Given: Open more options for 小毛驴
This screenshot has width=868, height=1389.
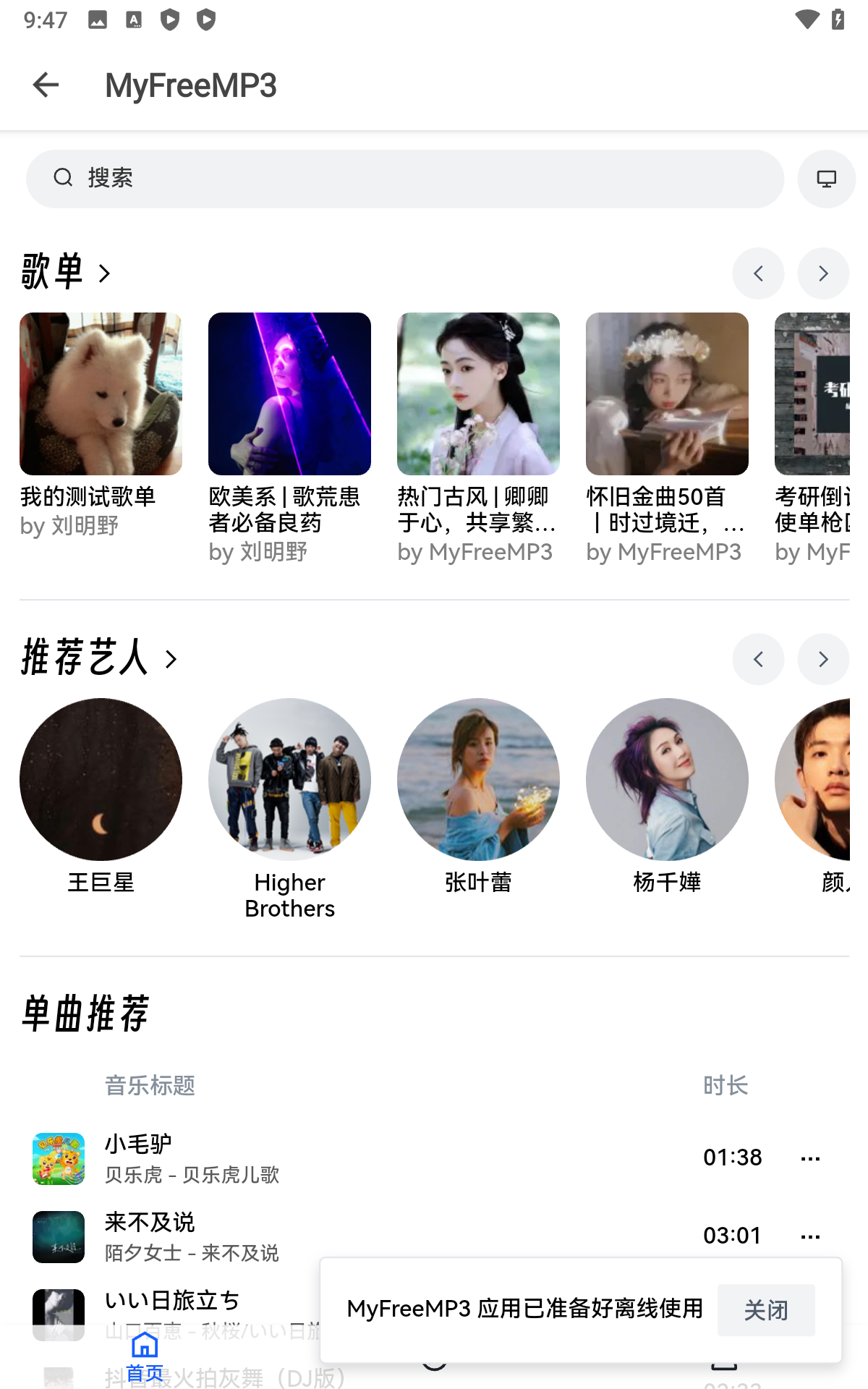Looking at the screenshot, I should pos(810,1157).
